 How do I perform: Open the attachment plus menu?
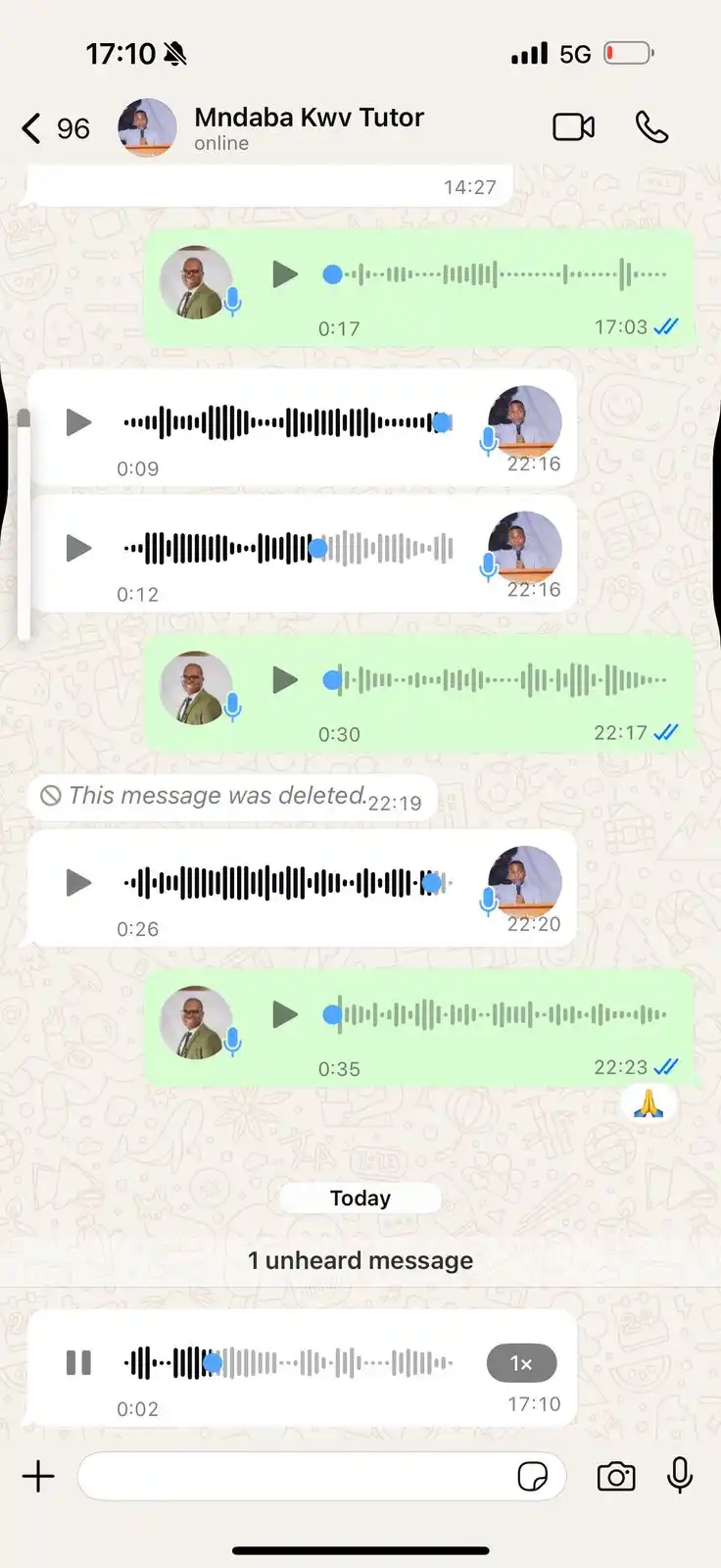(38, 1476)
